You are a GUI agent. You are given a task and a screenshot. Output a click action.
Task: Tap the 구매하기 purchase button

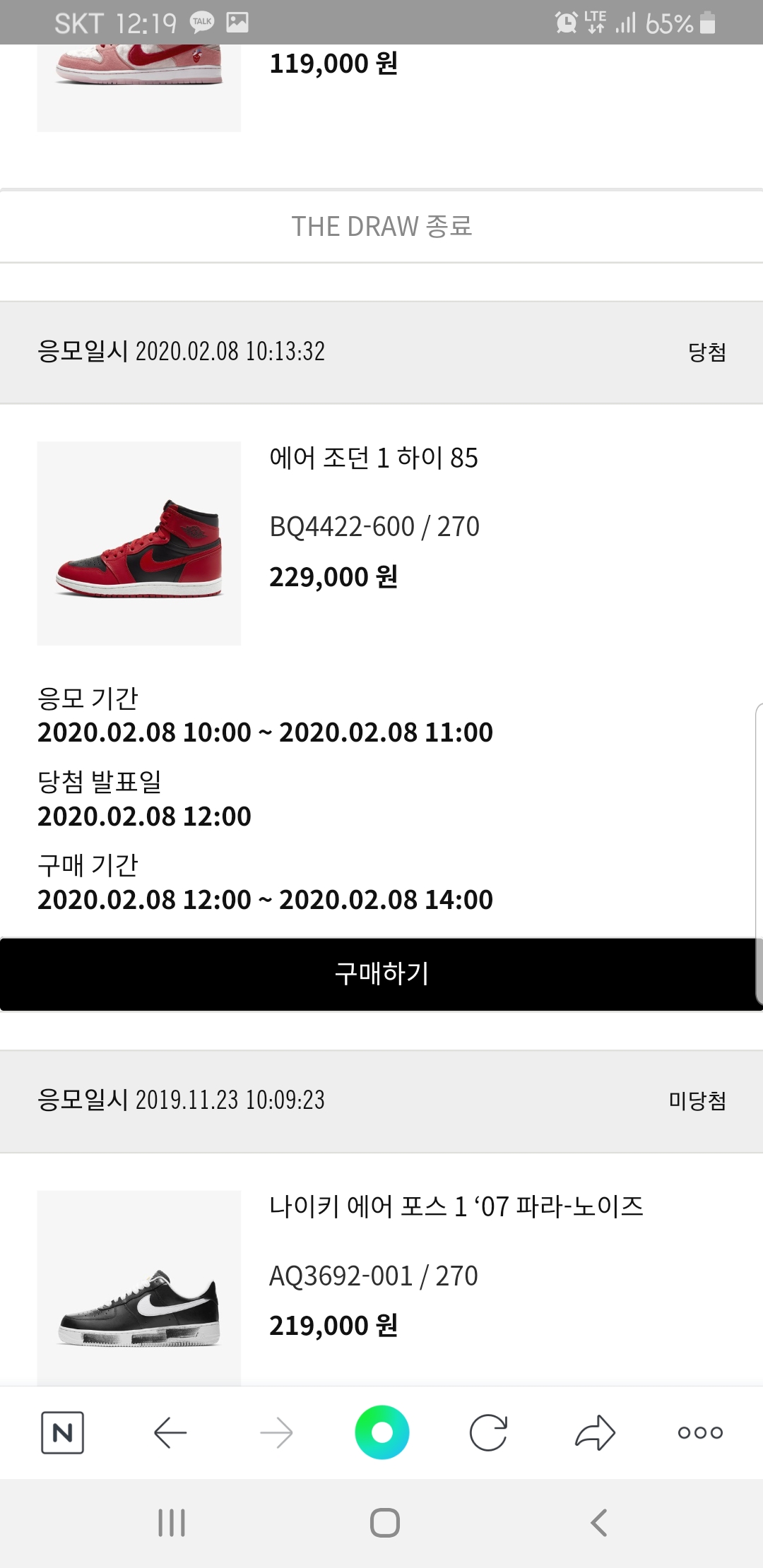[381, 974]
